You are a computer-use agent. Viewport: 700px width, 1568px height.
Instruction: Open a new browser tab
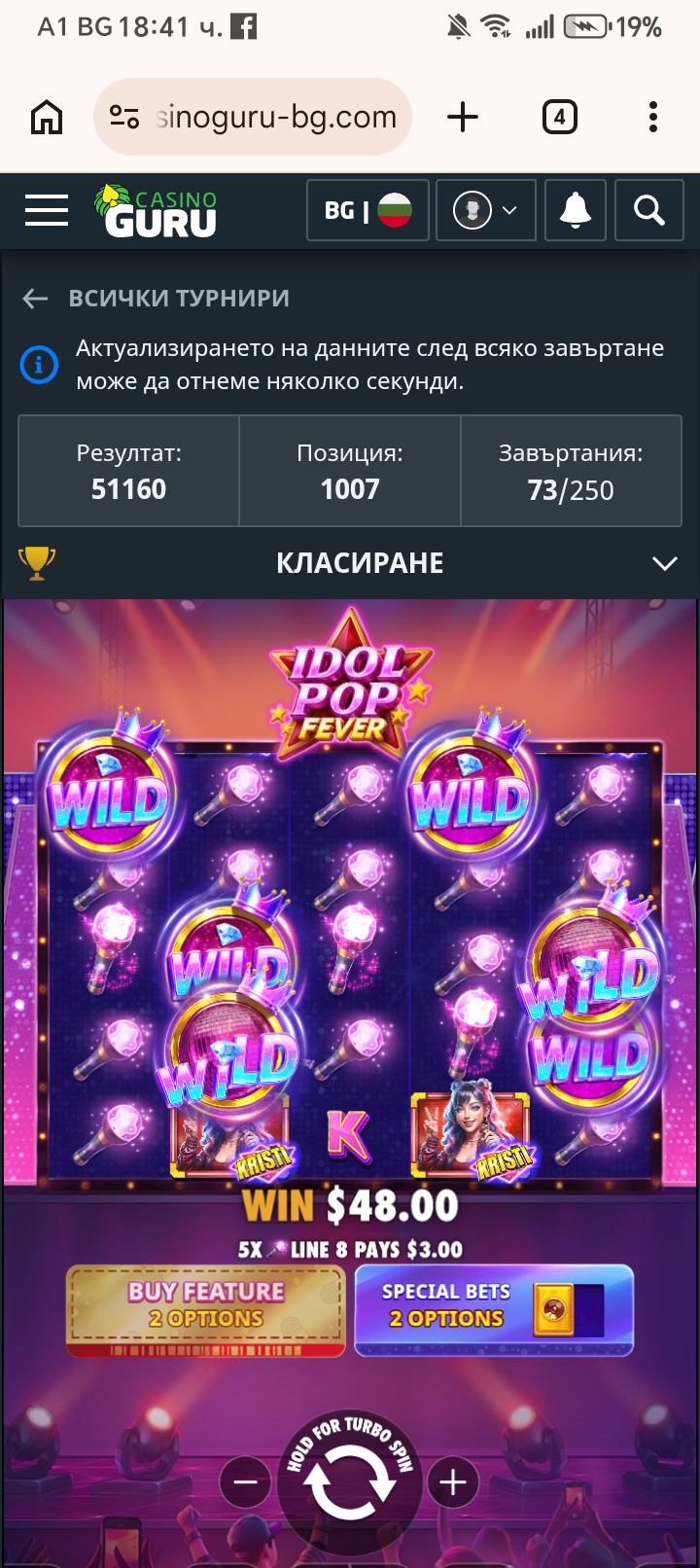pos(463,118)
